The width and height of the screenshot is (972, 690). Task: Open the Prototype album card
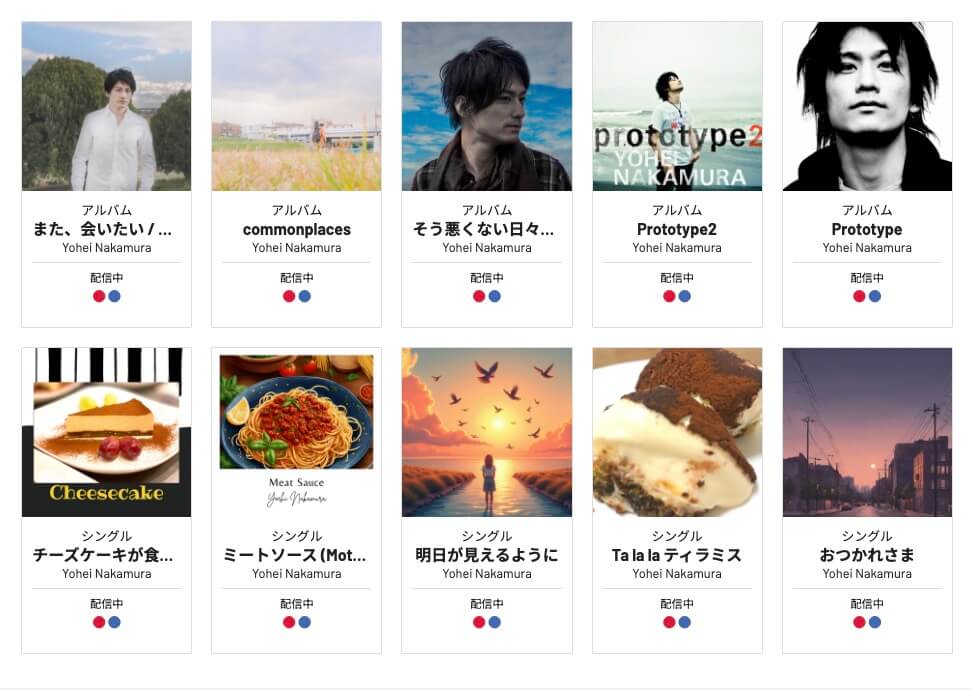(x=867, y=108)
